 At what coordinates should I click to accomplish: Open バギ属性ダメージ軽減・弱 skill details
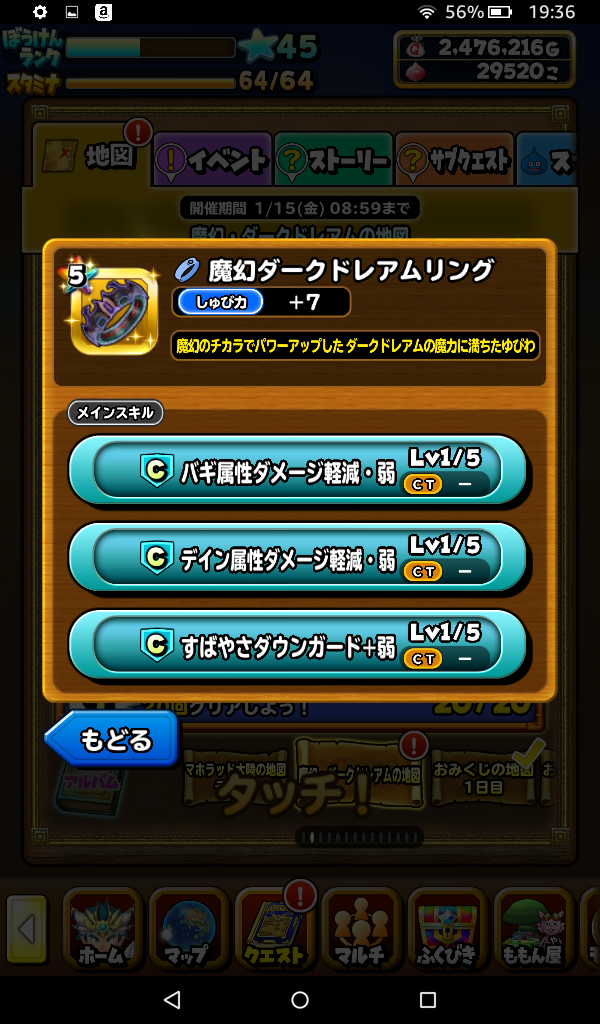[297, 471]
